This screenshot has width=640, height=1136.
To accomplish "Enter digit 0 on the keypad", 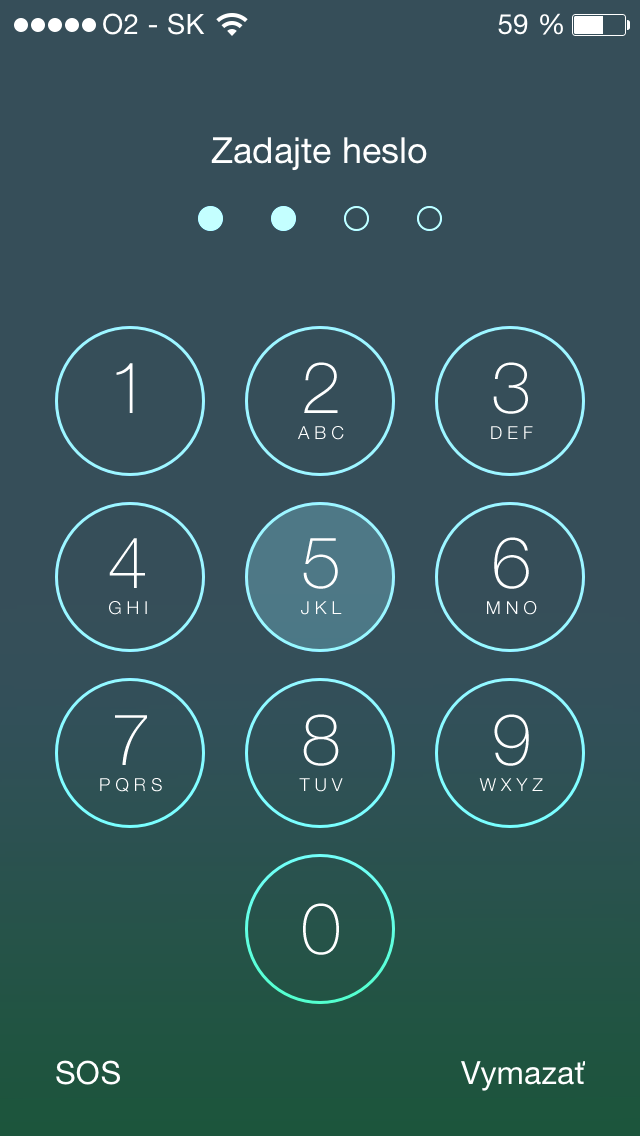I will click(x=320, y=929).
